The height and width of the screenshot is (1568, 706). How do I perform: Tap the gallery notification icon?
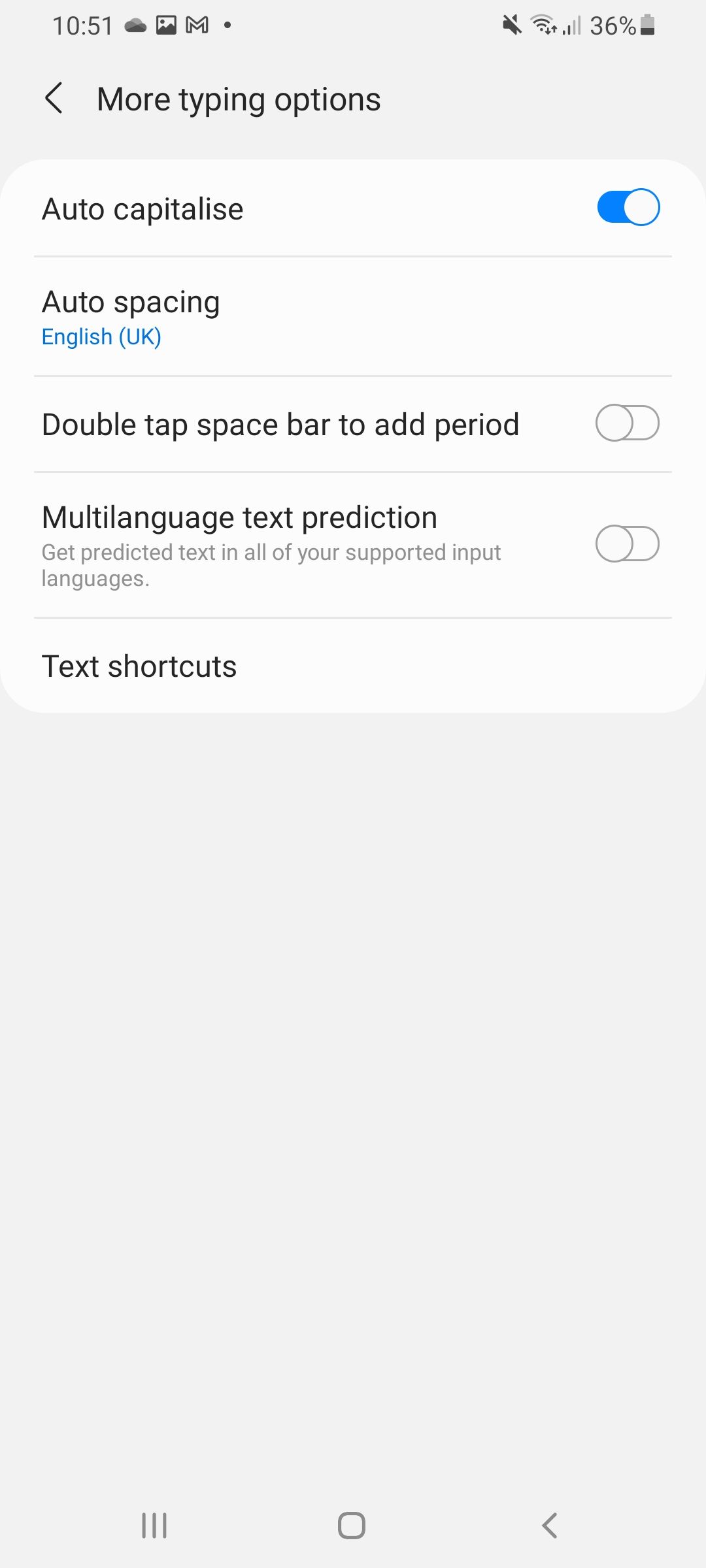[x=165, y=25]
